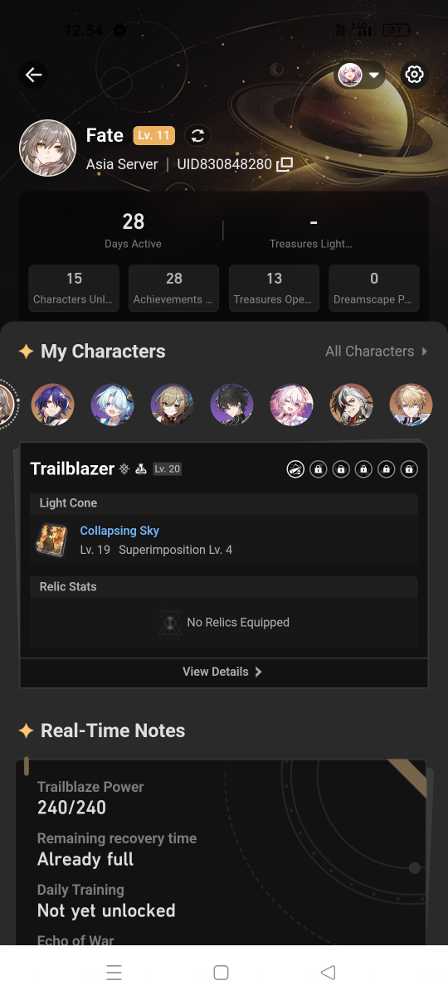The width and height of the screenshot is (448, 1000).
Task: Select the pink-haired character avatar
Action: [292, 404]
